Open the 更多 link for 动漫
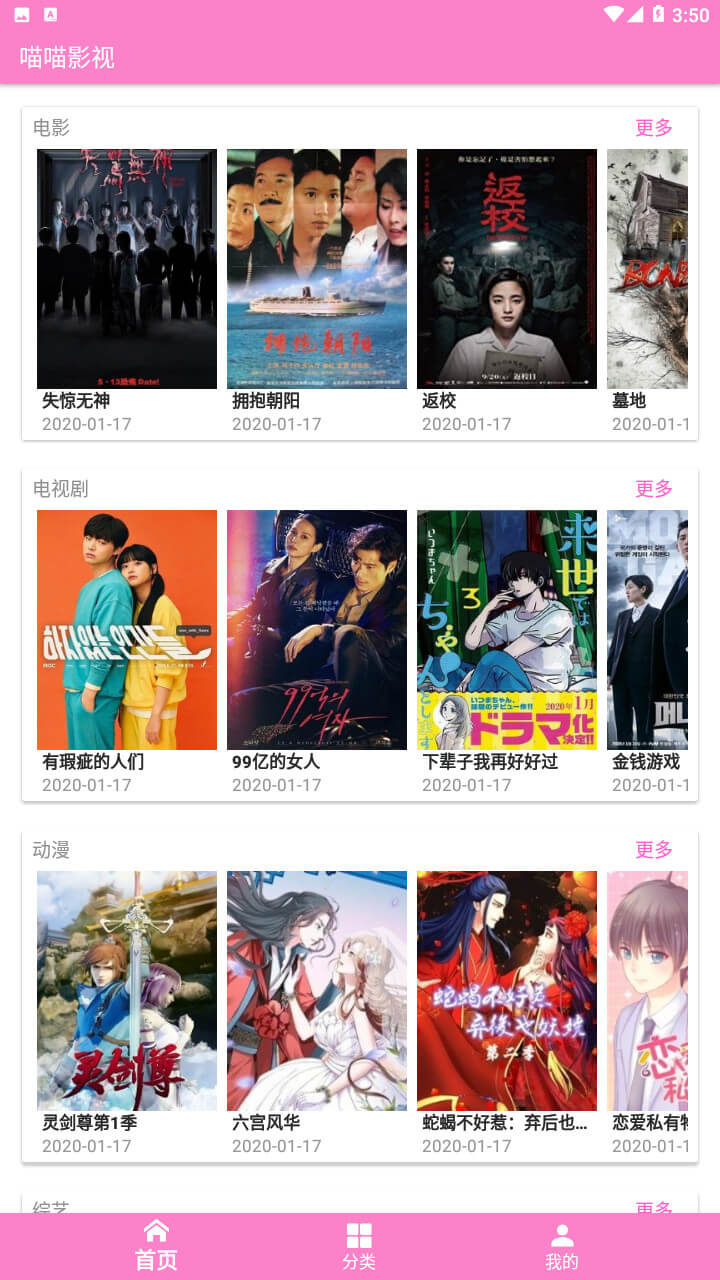Screen dimensions: 720x1280 tap(654, 850)
